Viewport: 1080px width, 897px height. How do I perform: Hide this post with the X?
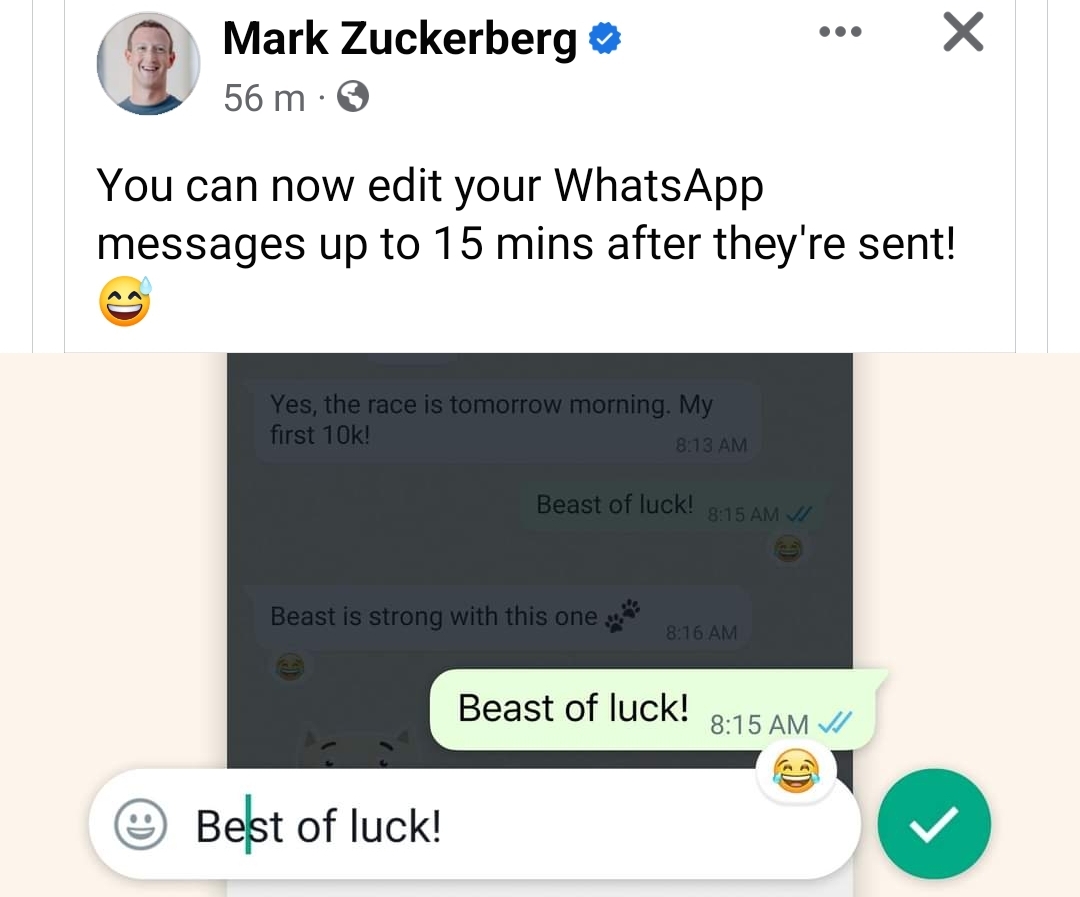tap(963, 32)
